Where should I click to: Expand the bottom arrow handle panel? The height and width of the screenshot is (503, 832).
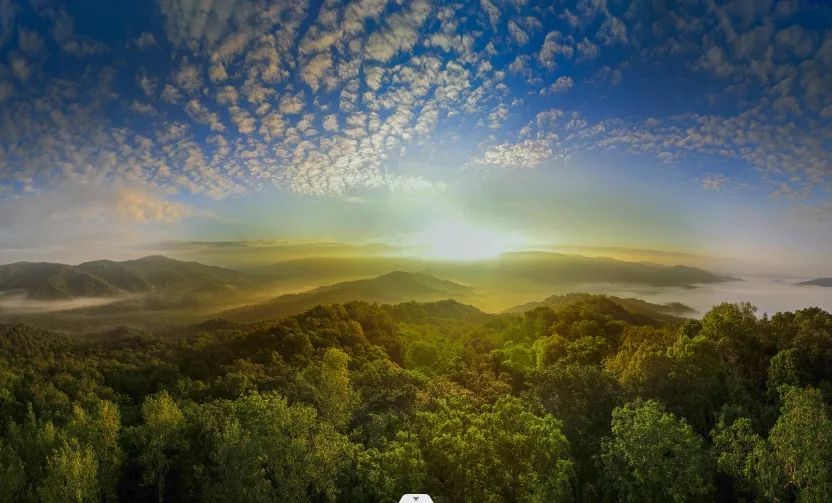point(416,498)
